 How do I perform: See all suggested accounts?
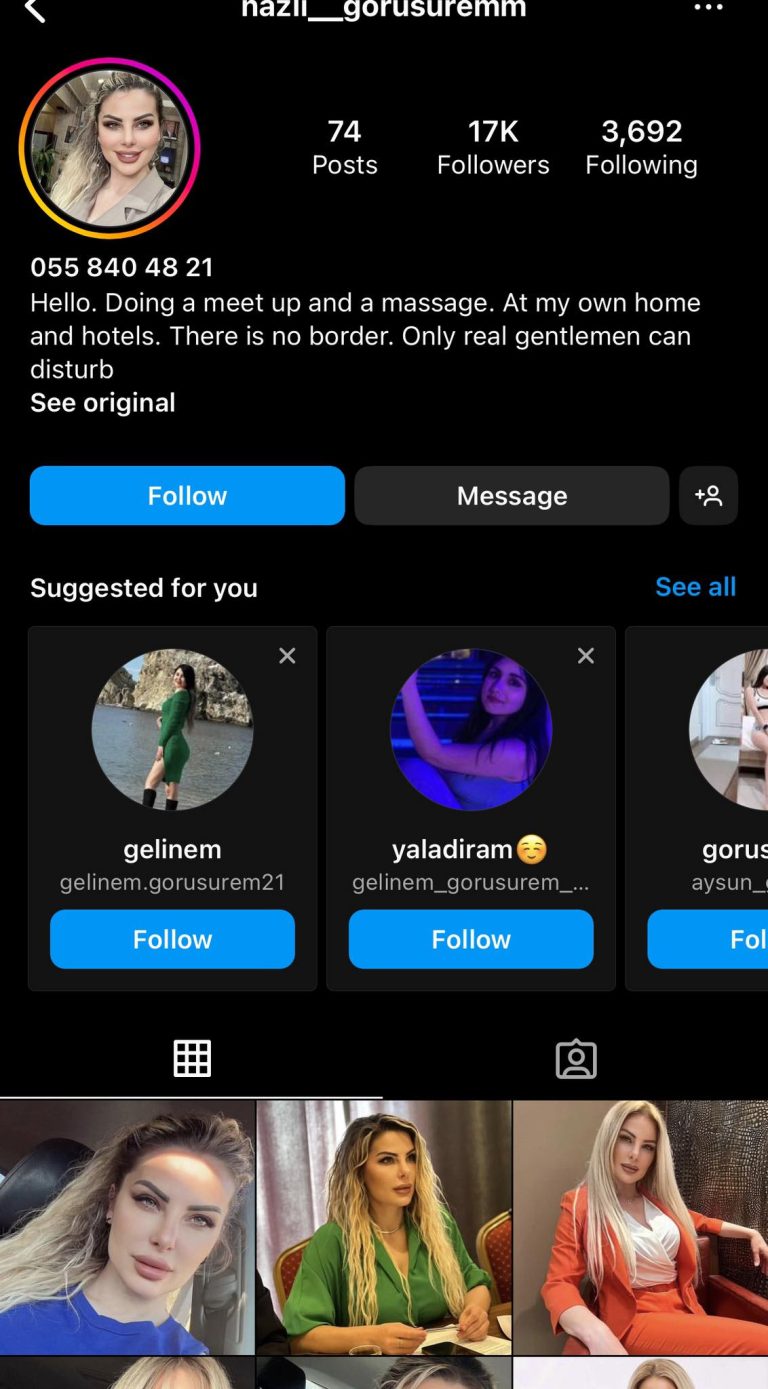click(x=695, y=587)
